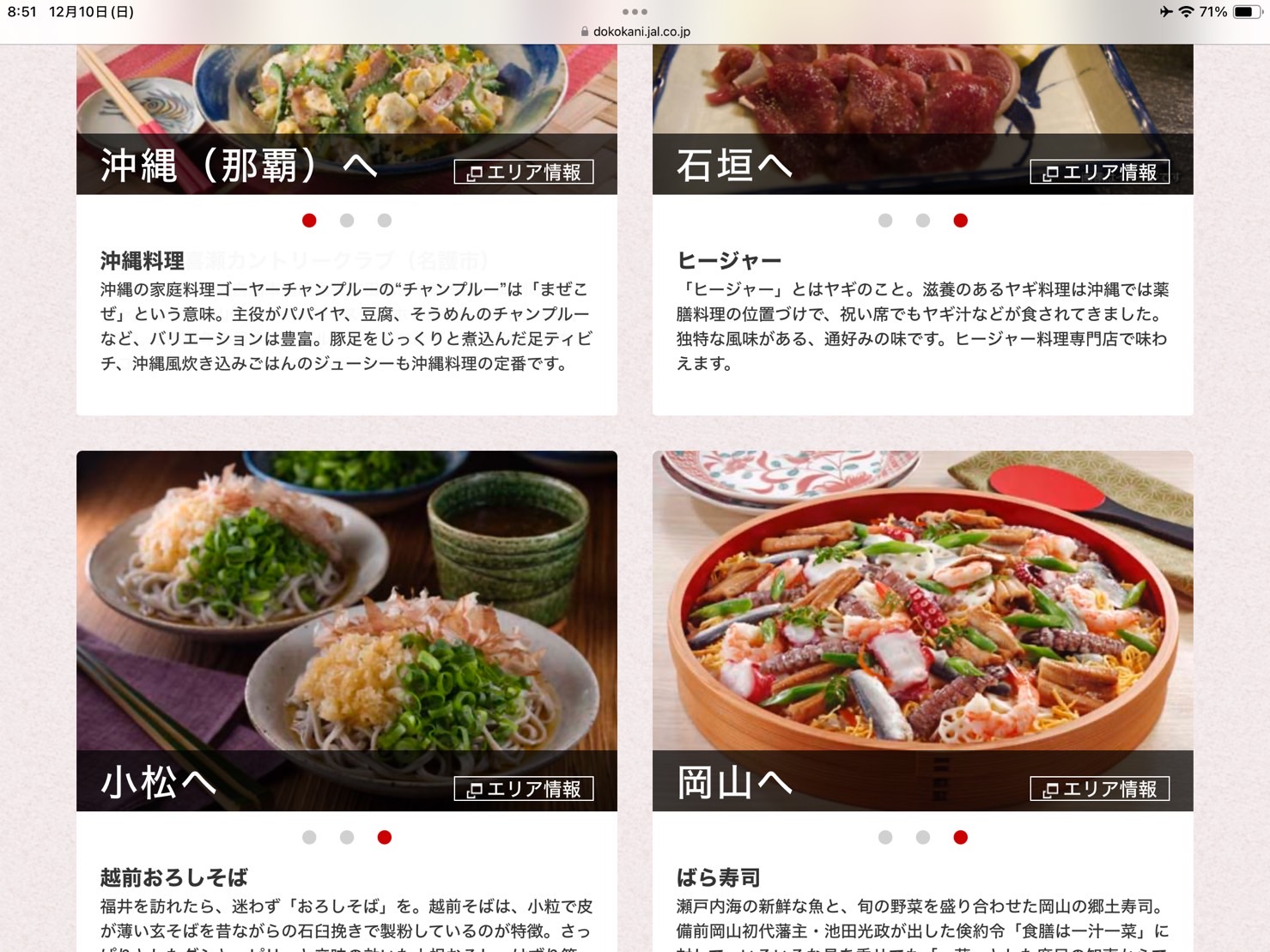The width and height of the screenshot is (1270, 952).
Task: Select second slide dot under 沖縄（那覇）
Action: point(347,221)
